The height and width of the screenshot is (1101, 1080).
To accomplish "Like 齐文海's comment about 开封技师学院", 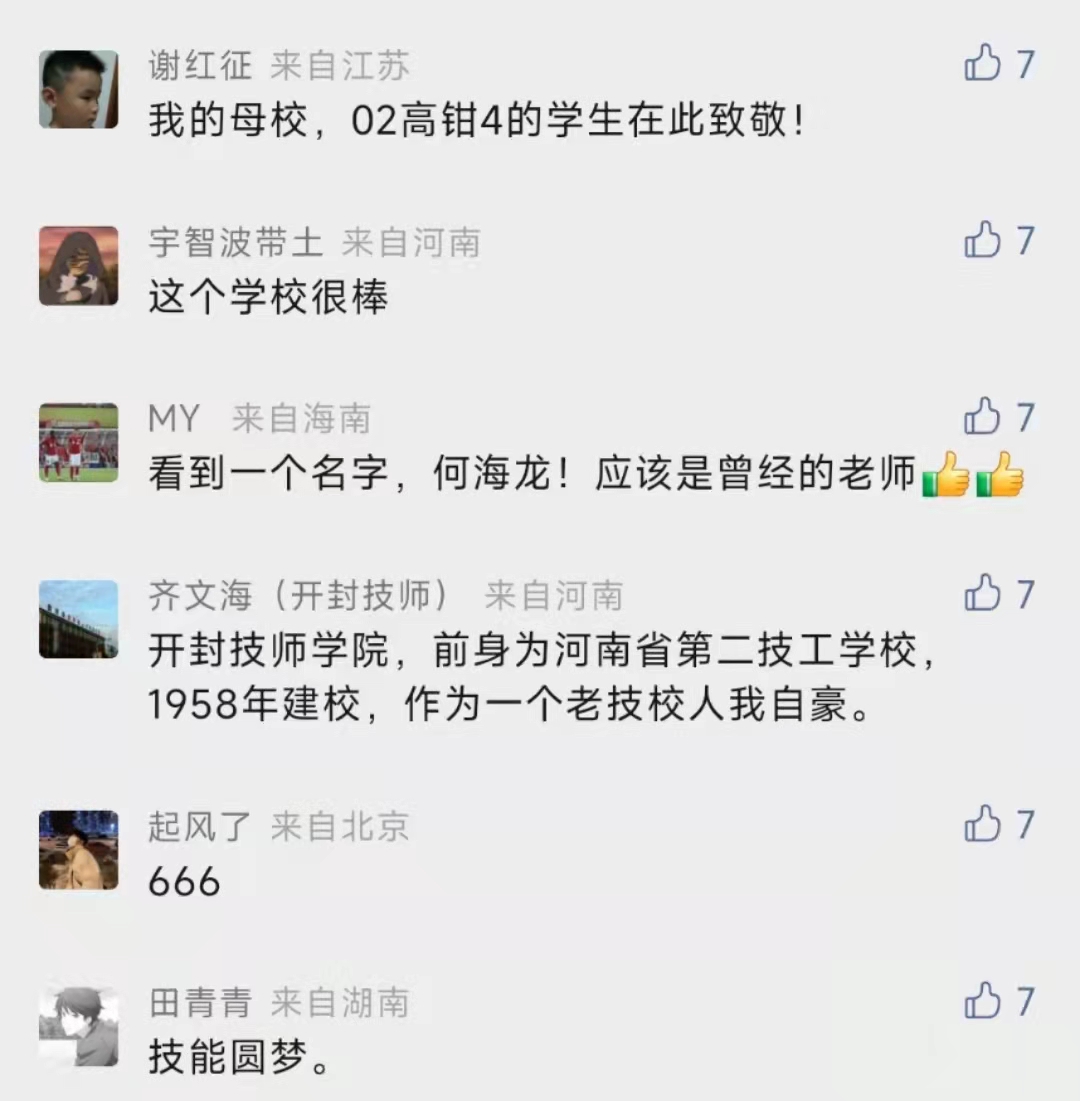I will click(983, 594).
